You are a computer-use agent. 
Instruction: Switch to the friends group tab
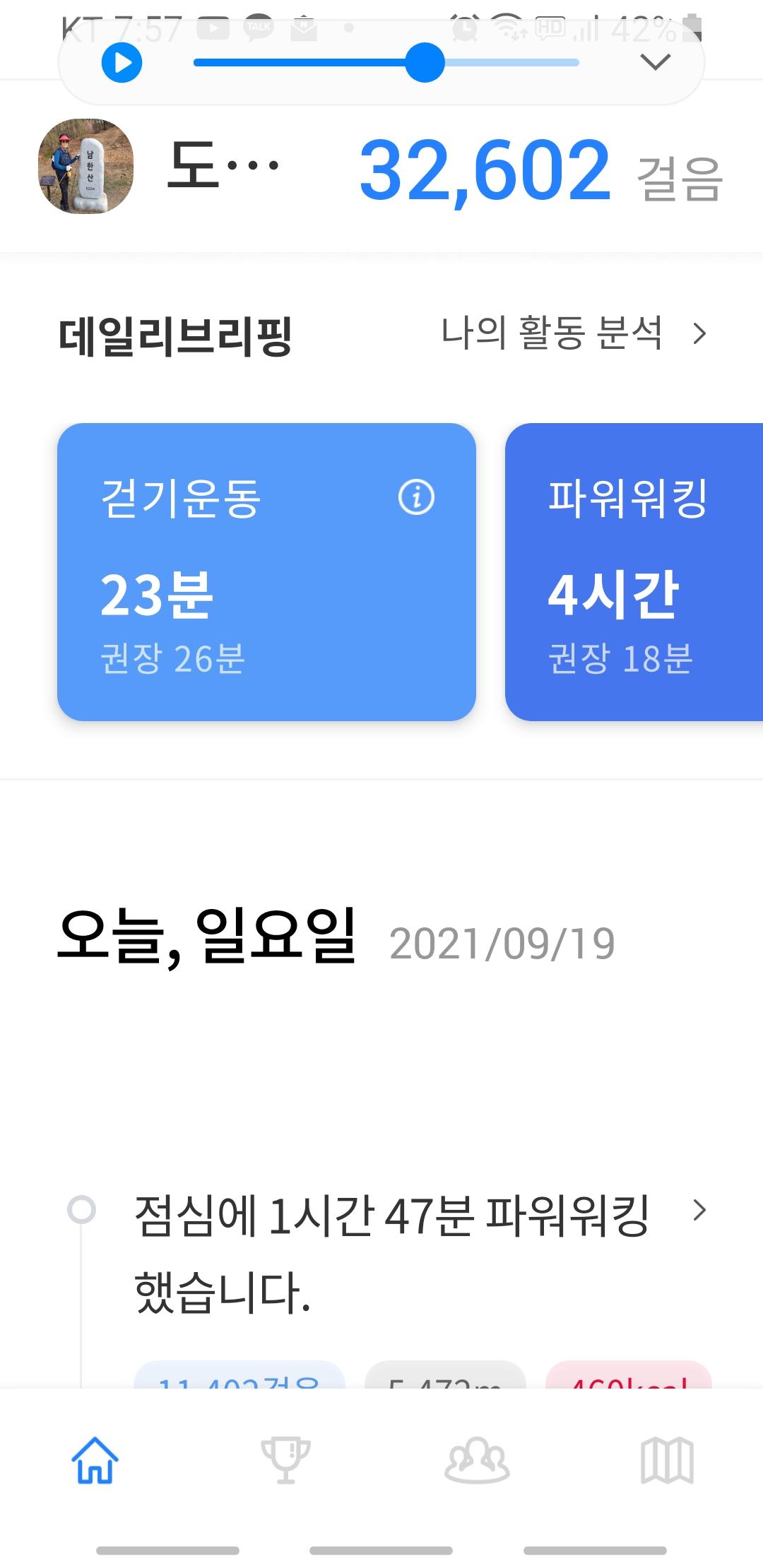[x=477, y=1459]
